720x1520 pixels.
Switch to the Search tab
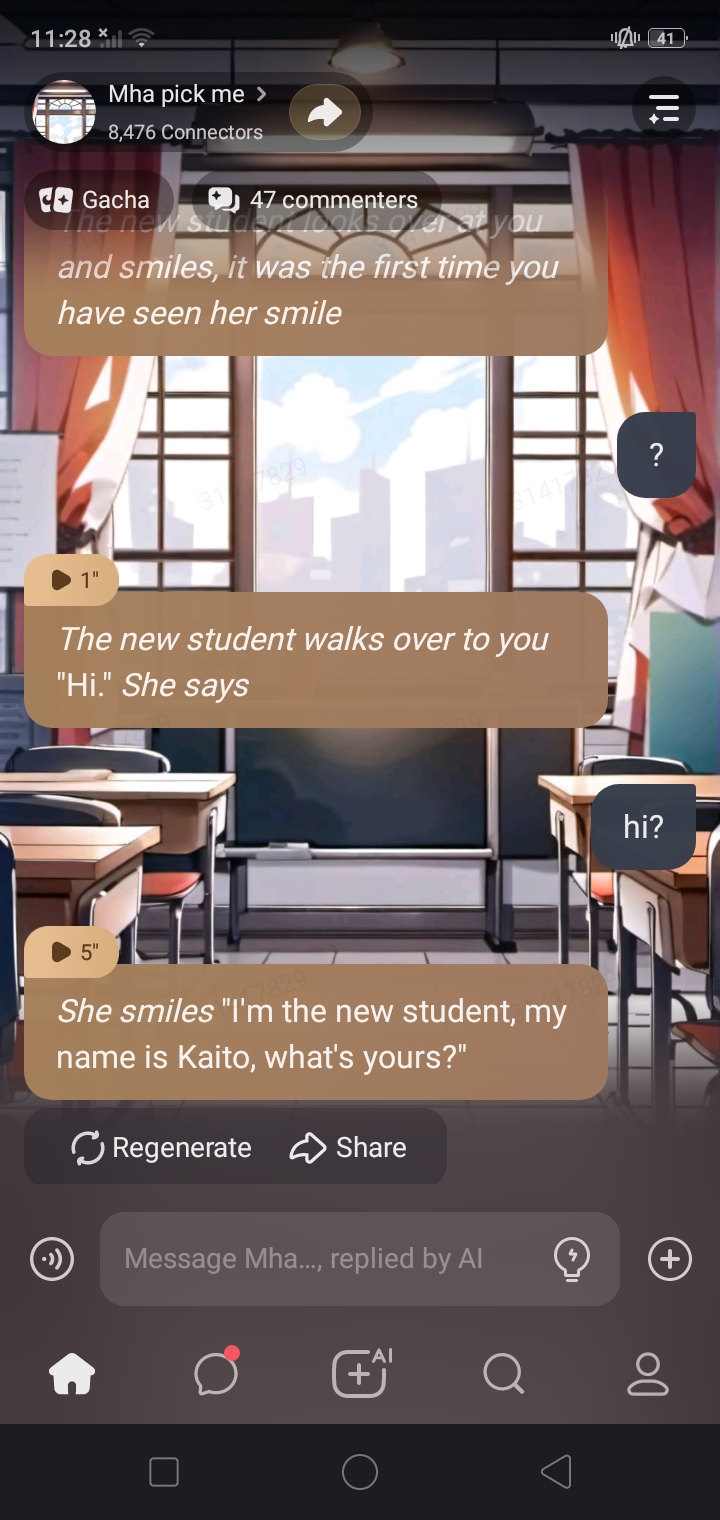(503, 1374)
